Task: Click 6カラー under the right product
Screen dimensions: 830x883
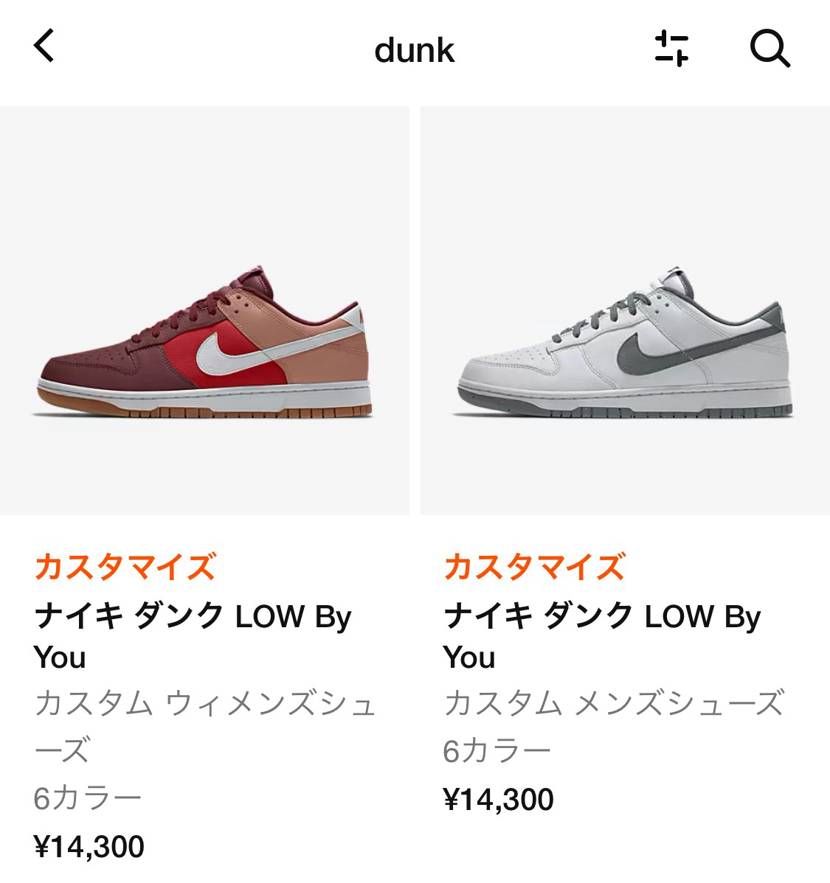Action: (493, 751)
